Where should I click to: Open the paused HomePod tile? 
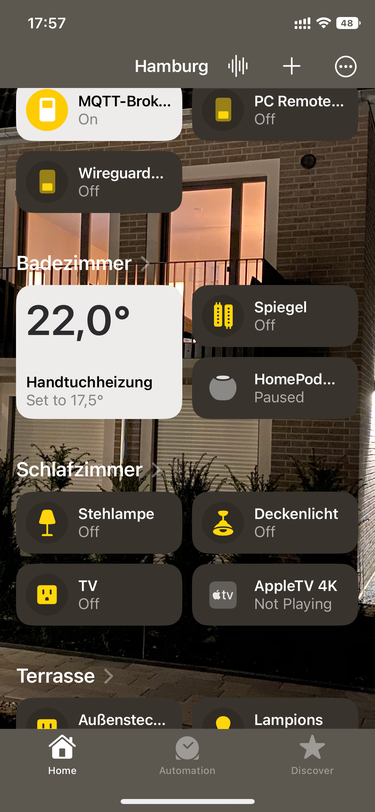(x=275, y=388)
